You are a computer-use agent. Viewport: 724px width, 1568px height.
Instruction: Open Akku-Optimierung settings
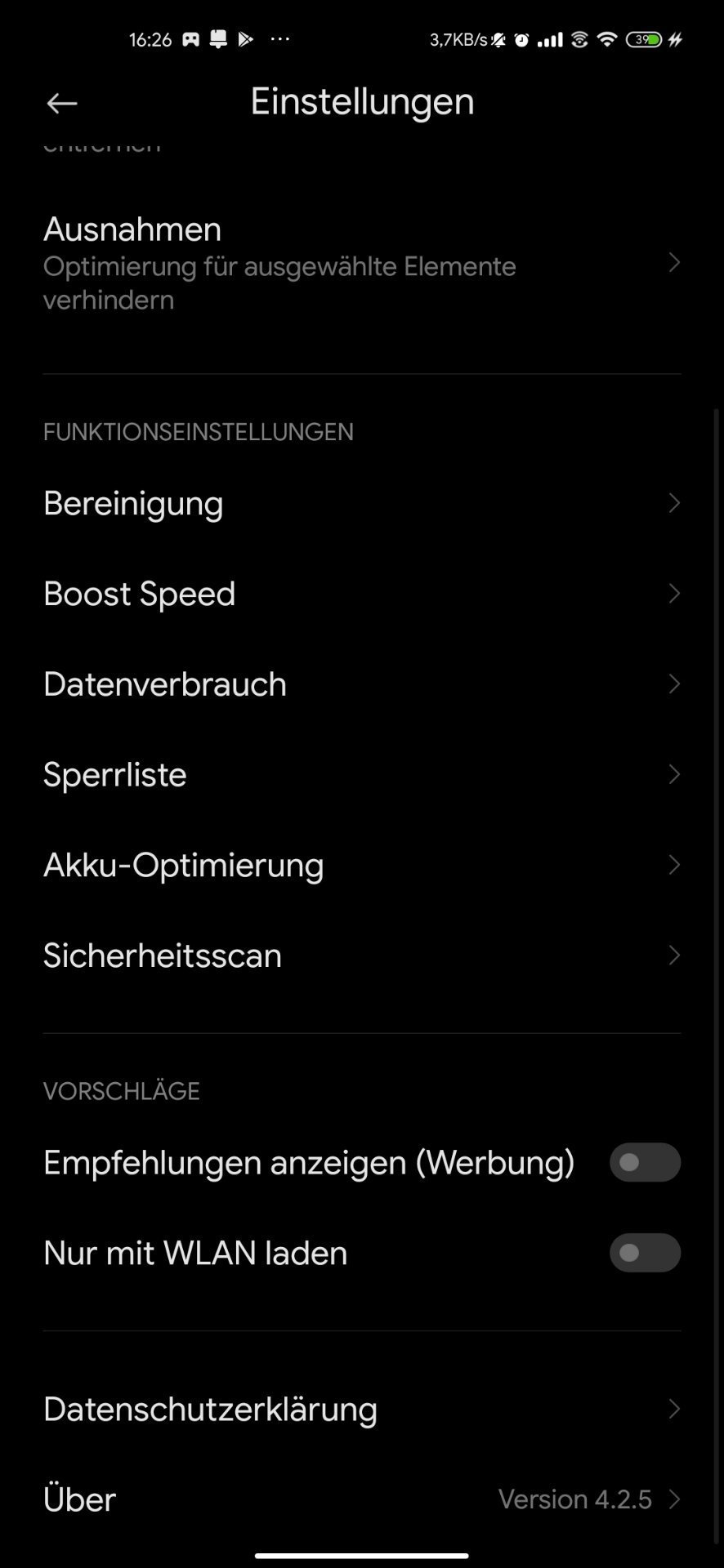pos(362,865)
